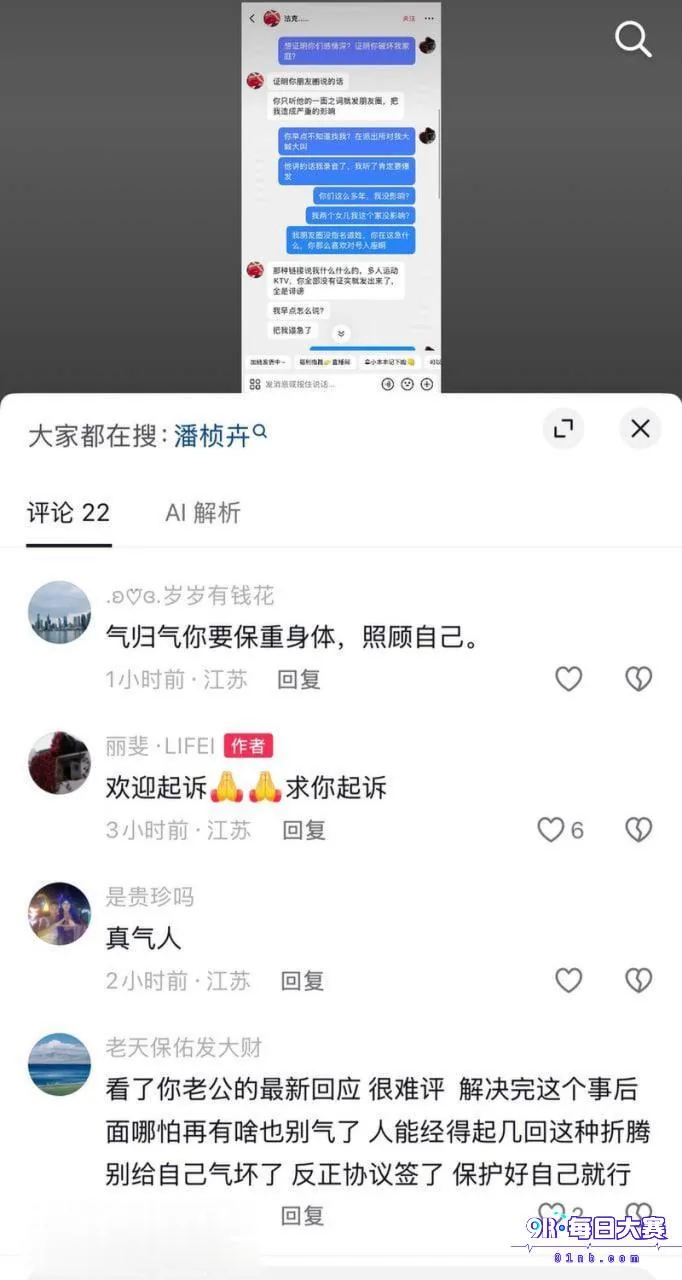Dislike the 真气人 comment

pyautogui.click(x=638, y=980)
